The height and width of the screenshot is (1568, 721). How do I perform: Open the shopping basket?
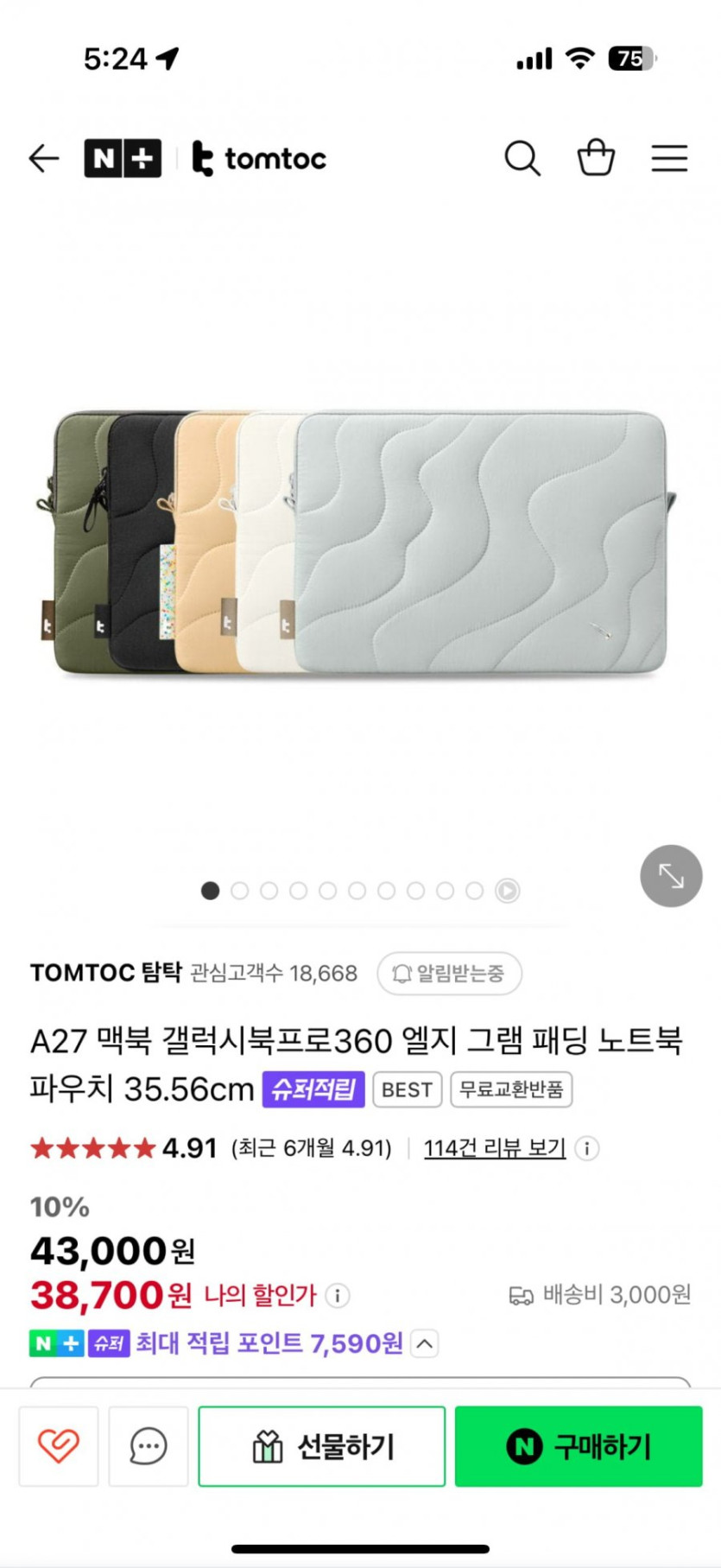point(596,158)
